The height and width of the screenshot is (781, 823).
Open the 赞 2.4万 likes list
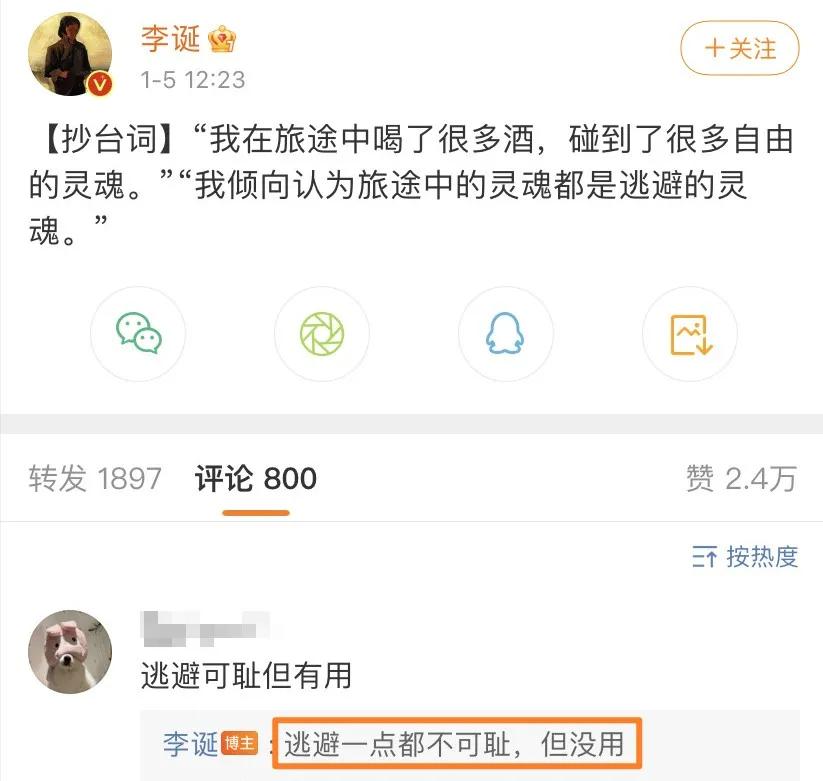coord(741,479)
